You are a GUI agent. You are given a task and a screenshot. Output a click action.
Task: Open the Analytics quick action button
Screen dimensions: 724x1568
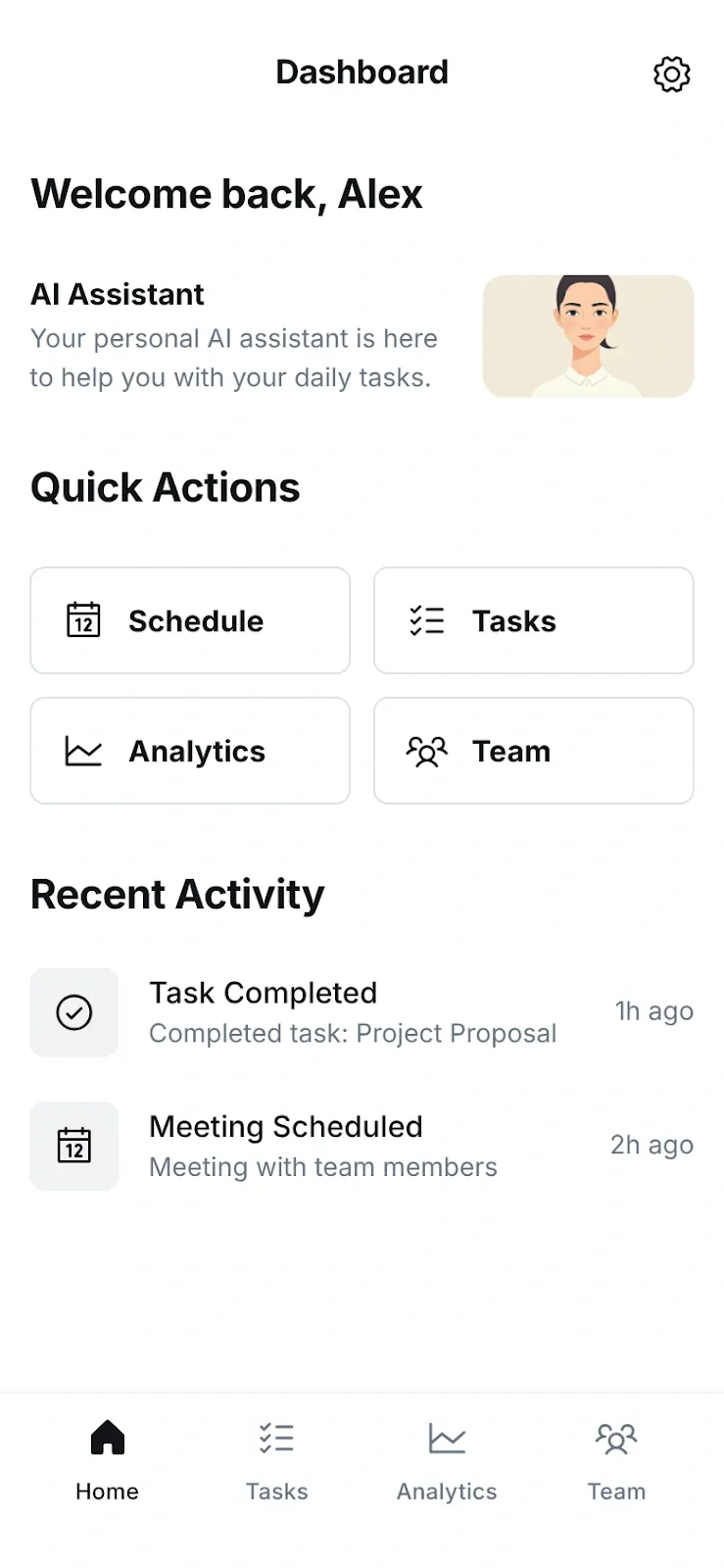click(x=190, y=751)
